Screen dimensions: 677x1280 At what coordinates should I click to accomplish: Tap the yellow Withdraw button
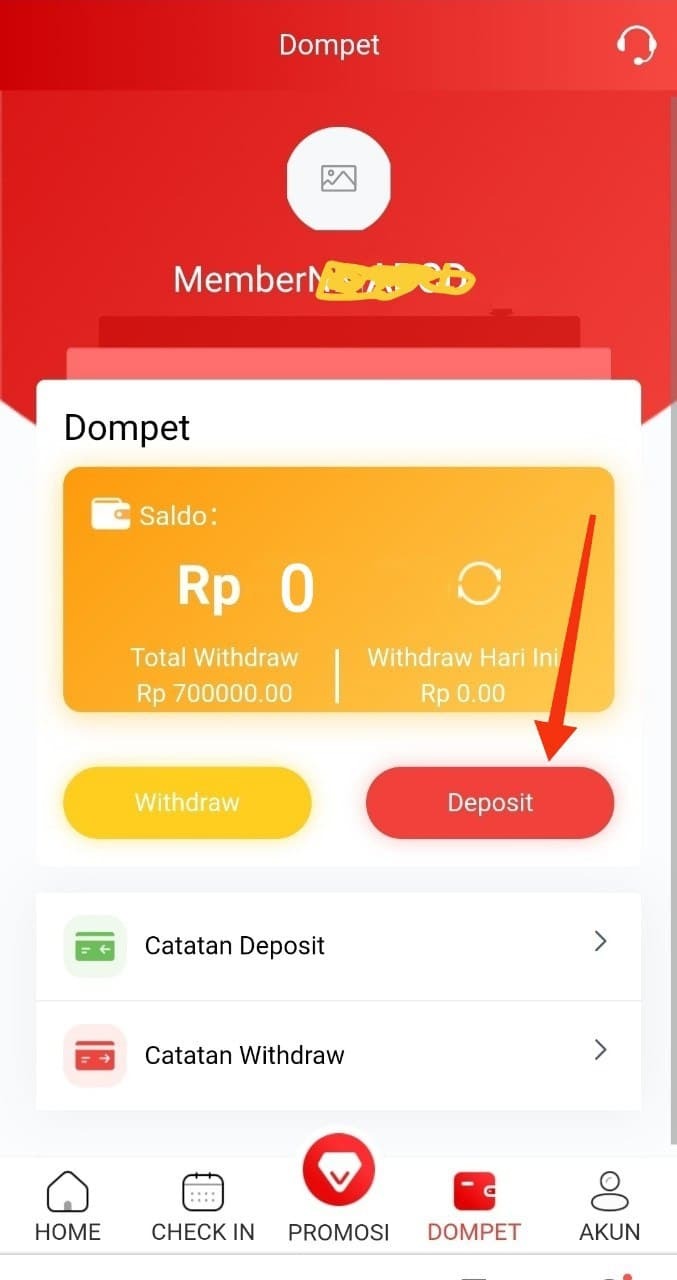click(x=187, y=802)
